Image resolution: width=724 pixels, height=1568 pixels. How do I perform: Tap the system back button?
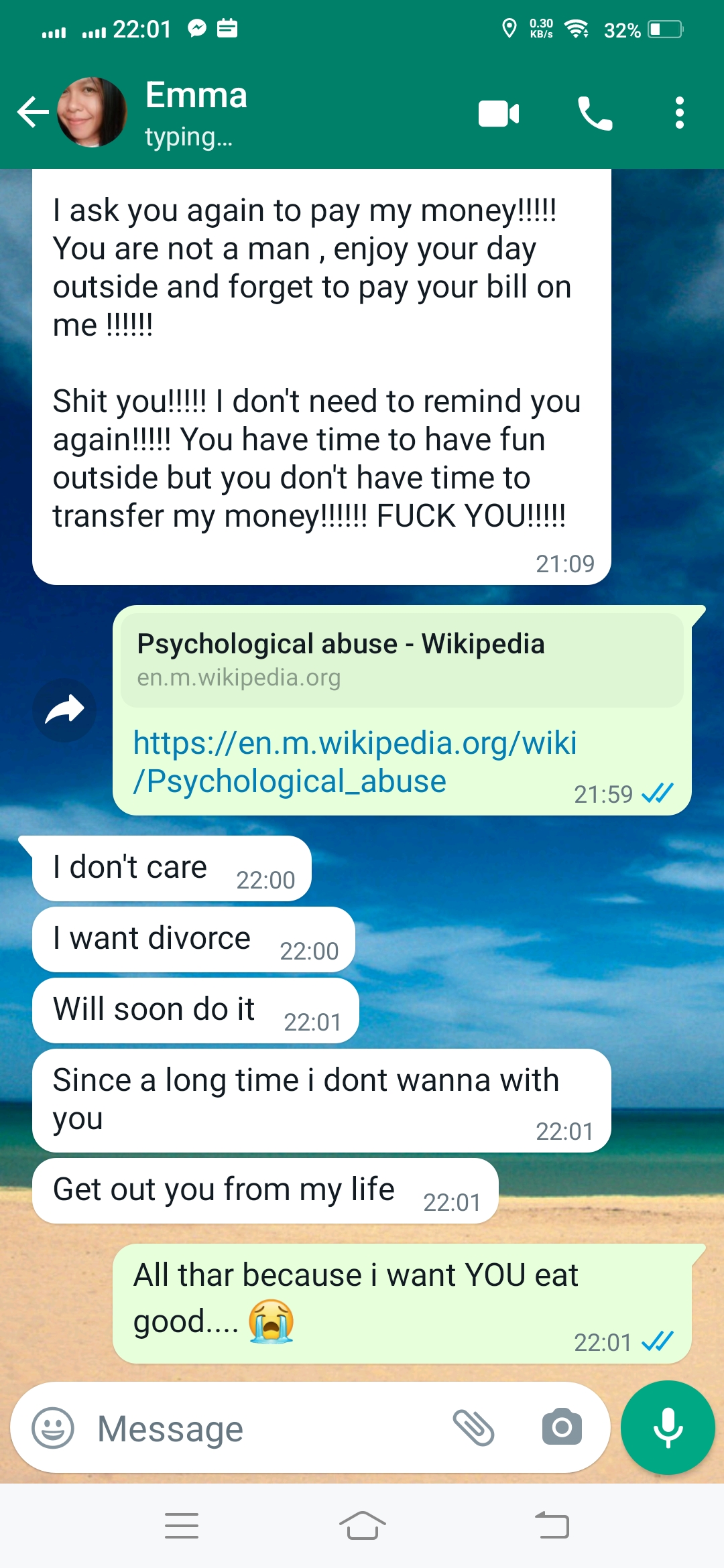(x=552, y=1526)
